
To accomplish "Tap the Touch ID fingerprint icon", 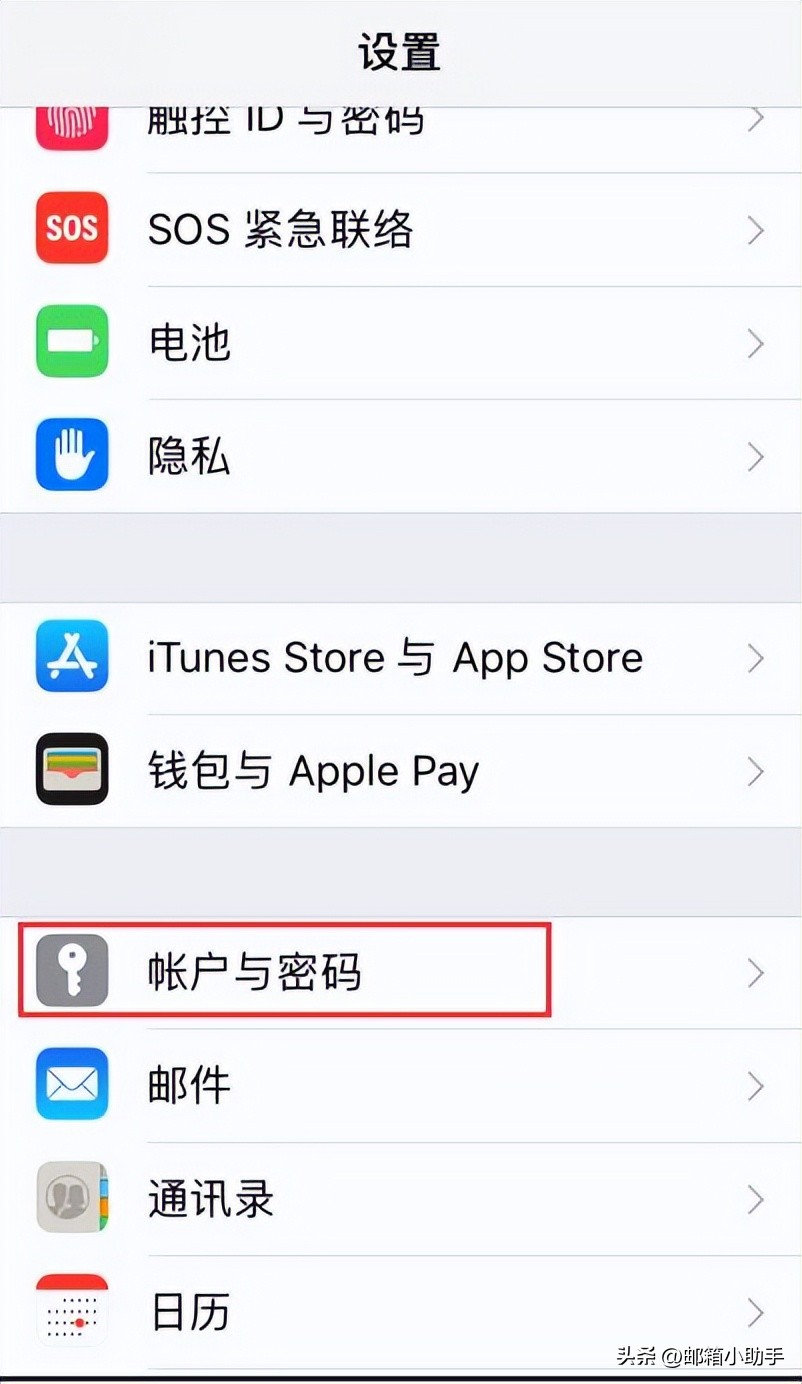I will tap(71, 120).
